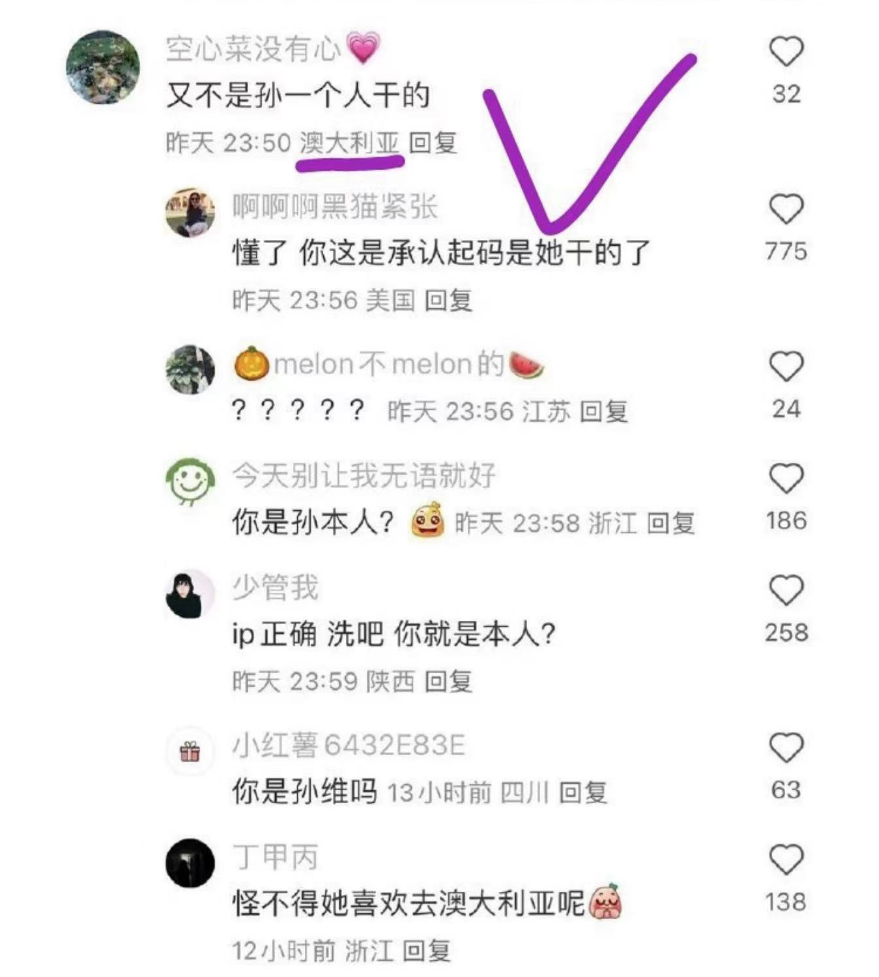Open 小红薯6432E83E's profile avatar
Viewport: 879px width, 977px height.
(x=190, y=751)
